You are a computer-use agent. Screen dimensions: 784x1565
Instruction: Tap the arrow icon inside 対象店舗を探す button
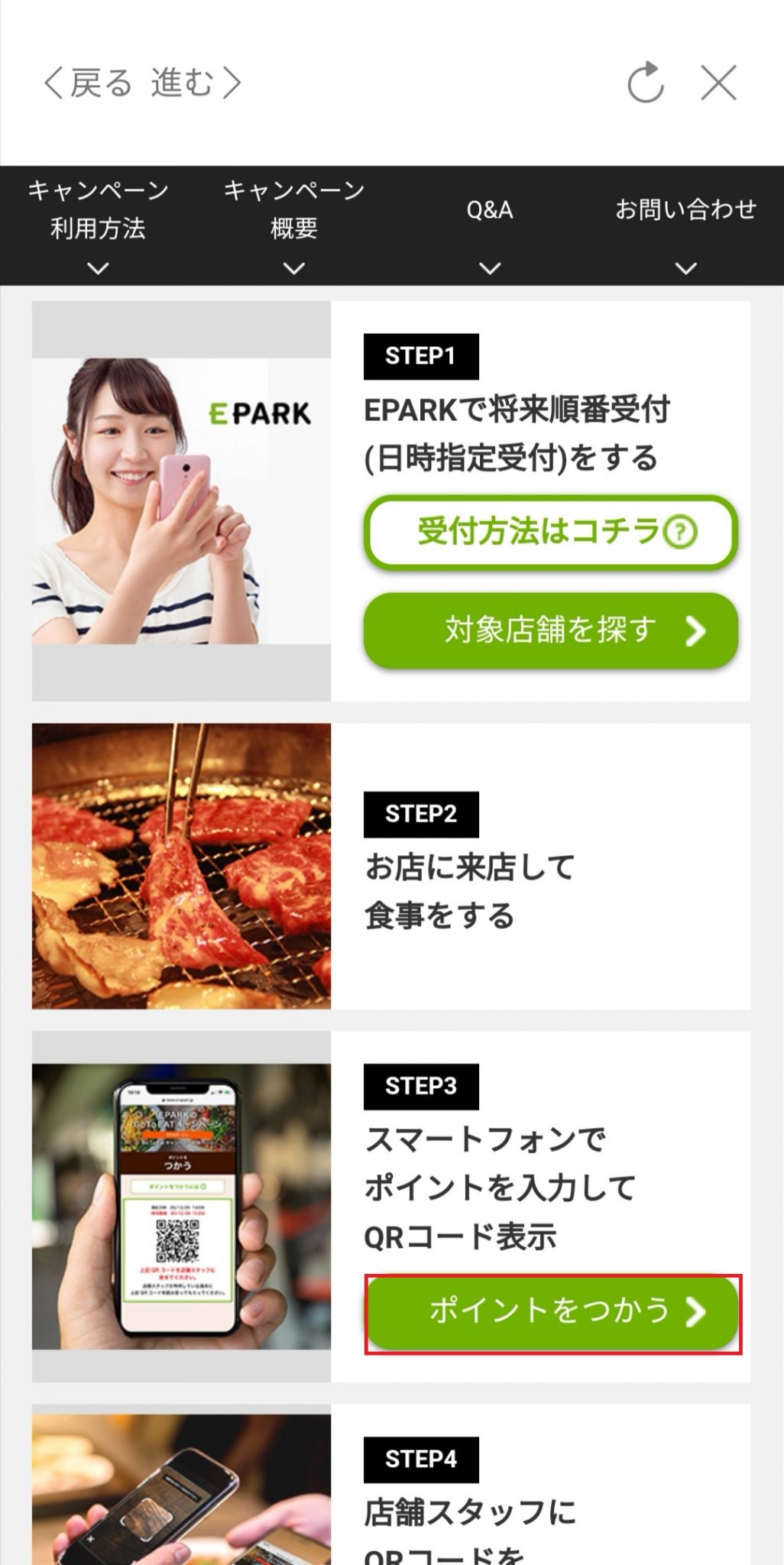694,631
